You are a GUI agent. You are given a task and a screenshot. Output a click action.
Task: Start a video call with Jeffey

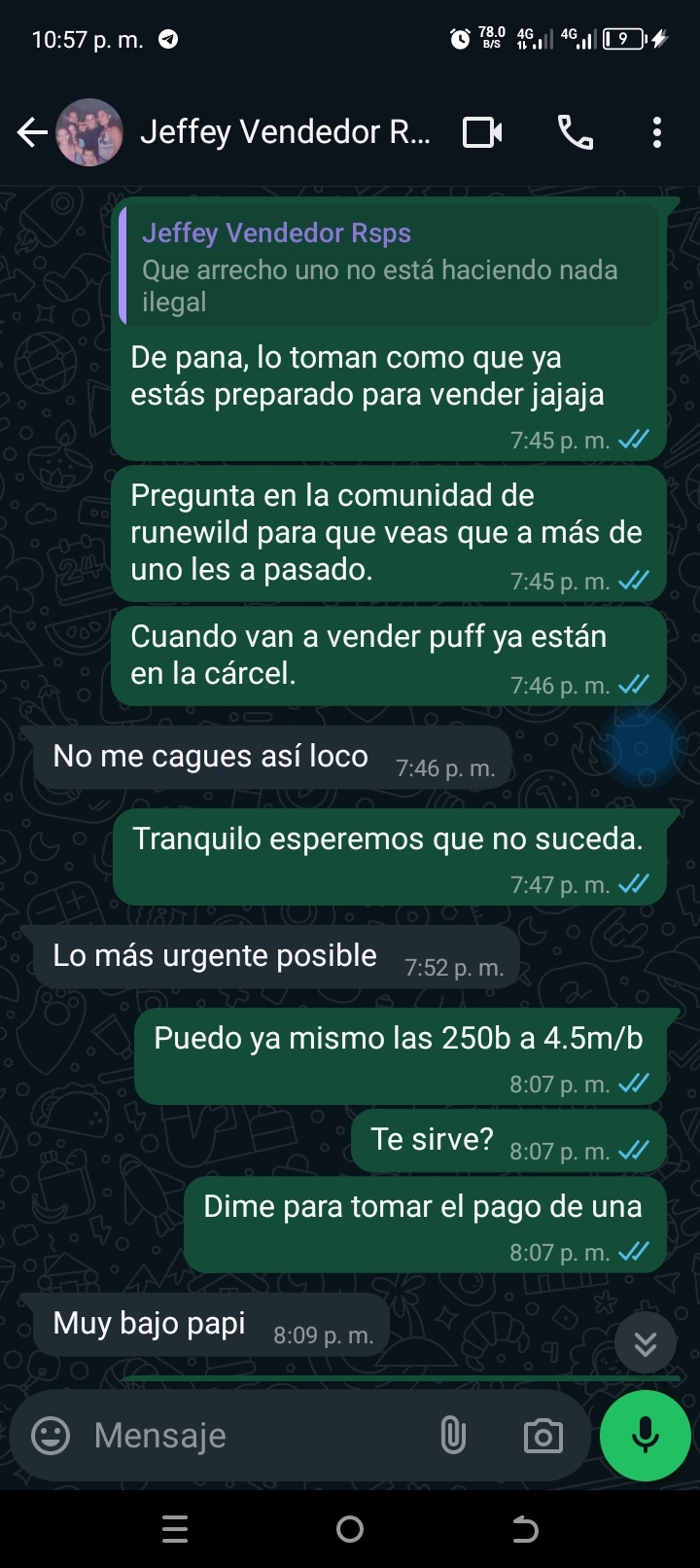[482, 132]
